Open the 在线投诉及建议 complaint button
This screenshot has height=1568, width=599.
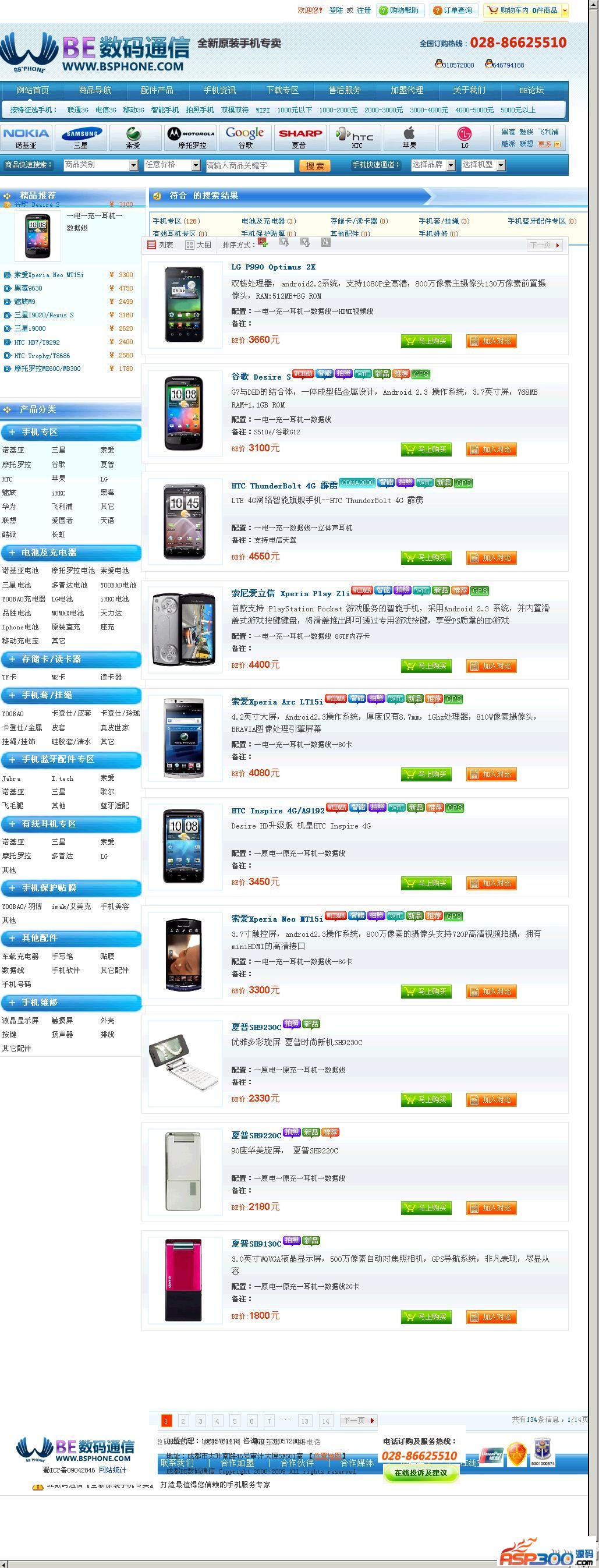coord(421,1473)
